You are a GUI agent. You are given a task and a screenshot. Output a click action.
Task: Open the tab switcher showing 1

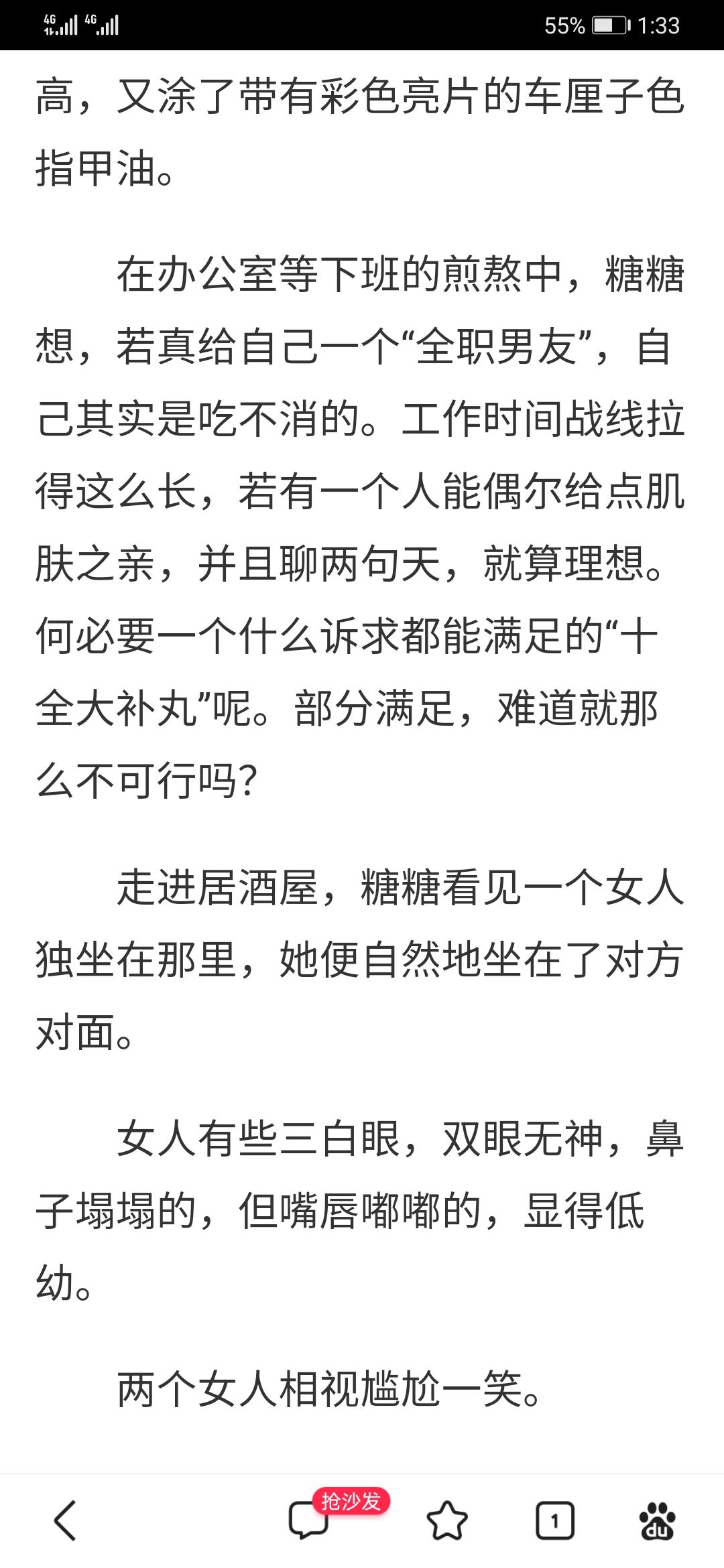tap(555, 1520)
